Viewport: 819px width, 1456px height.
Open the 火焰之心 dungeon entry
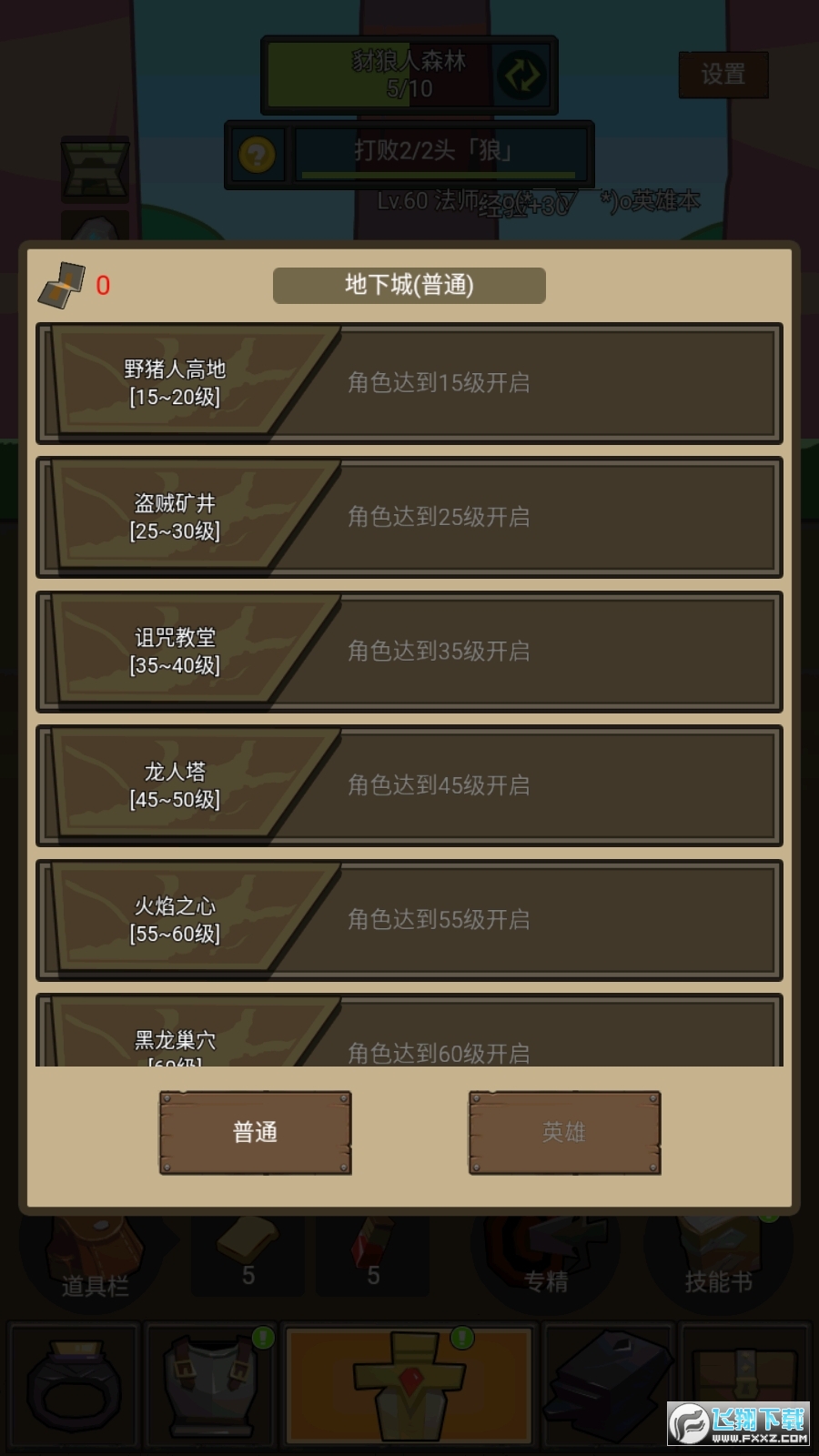[x=409, y=919]
